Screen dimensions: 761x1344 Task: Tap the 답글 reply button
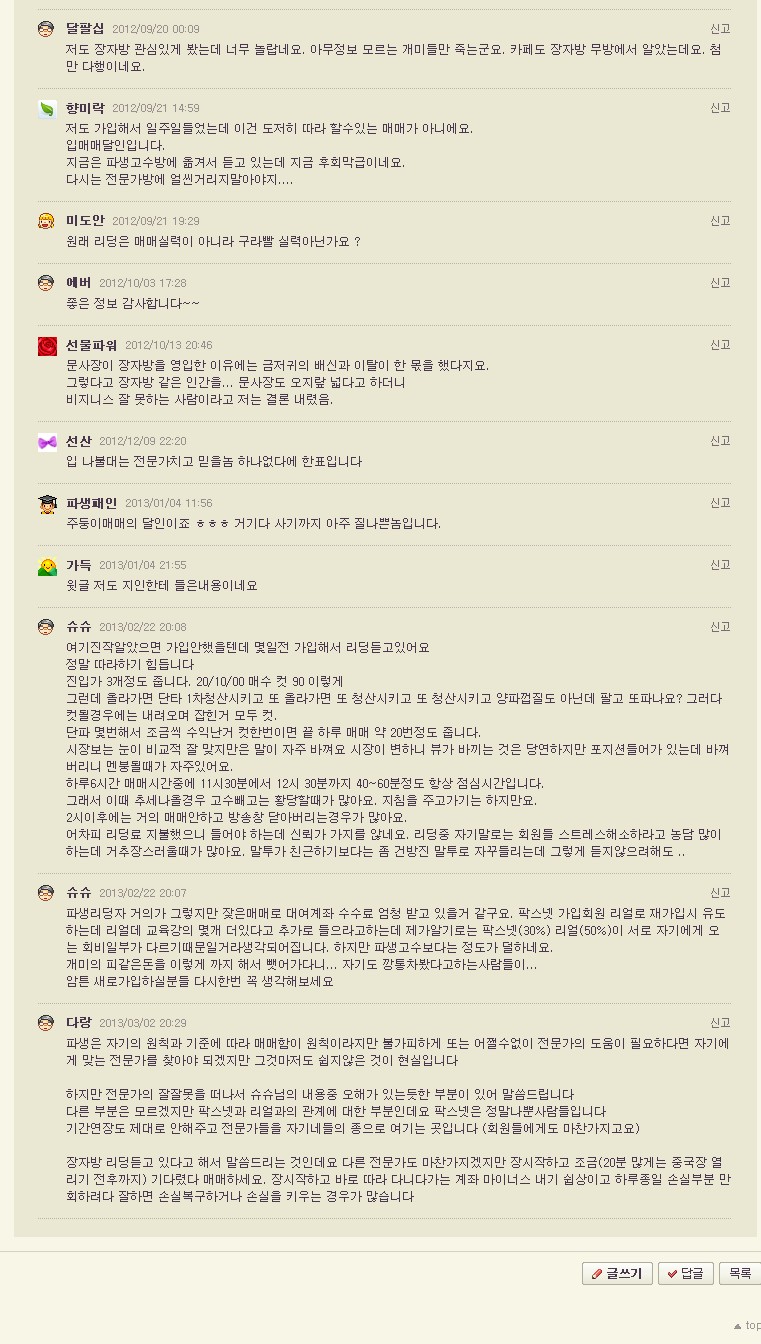[685, 1273]
